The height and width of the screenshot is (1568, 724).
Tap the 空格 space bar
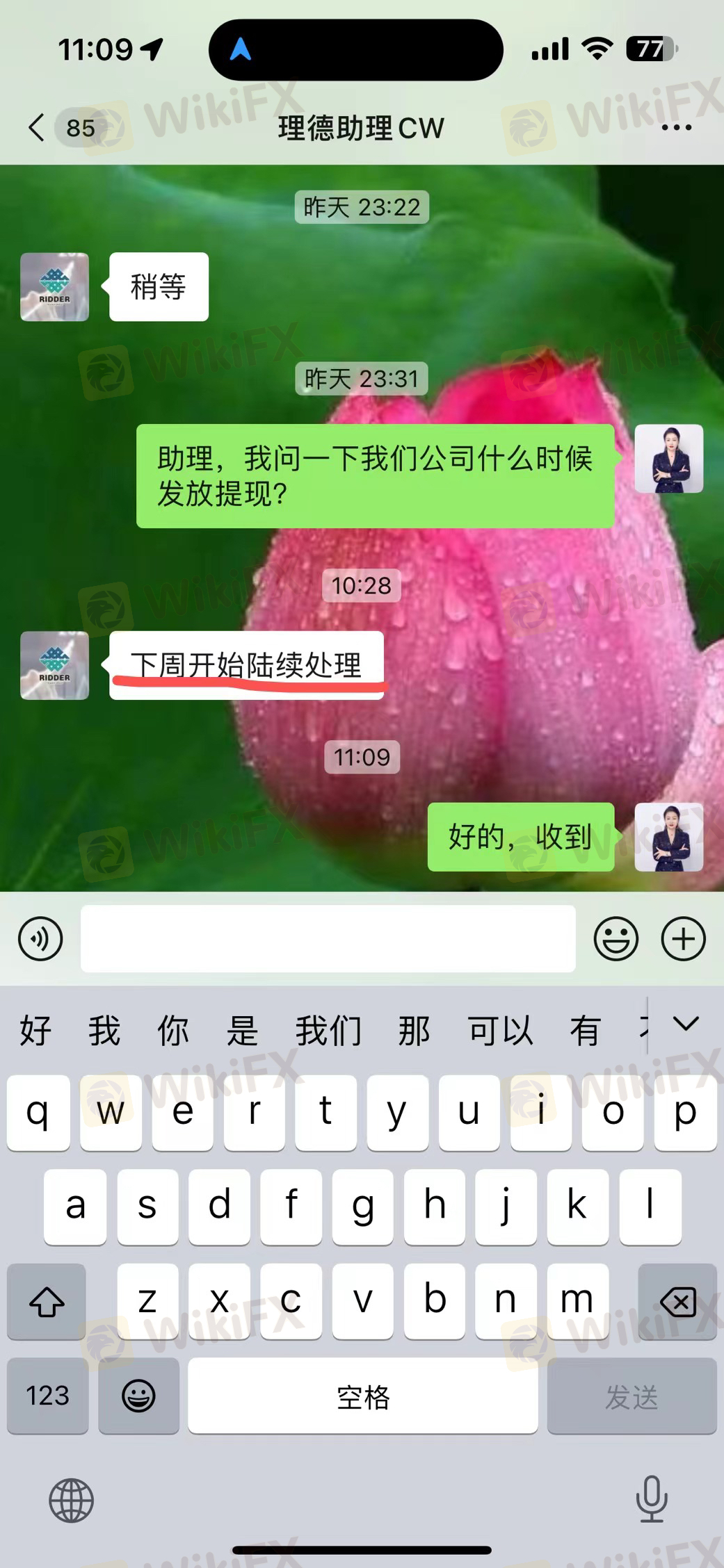pyautogui.click(x=362, y=1396)
